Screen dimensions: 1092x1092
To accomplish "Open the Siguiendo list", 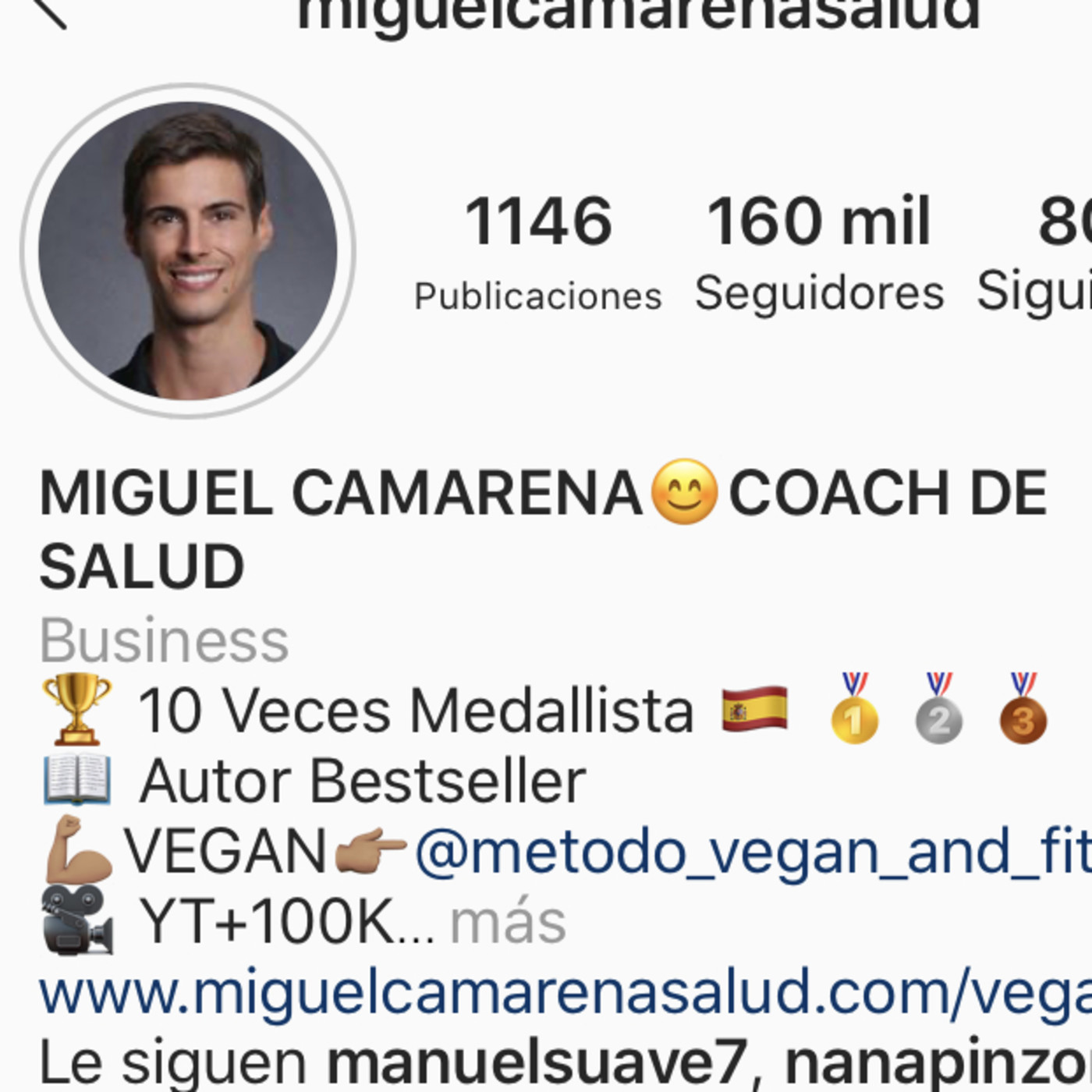I will 1045,251.
